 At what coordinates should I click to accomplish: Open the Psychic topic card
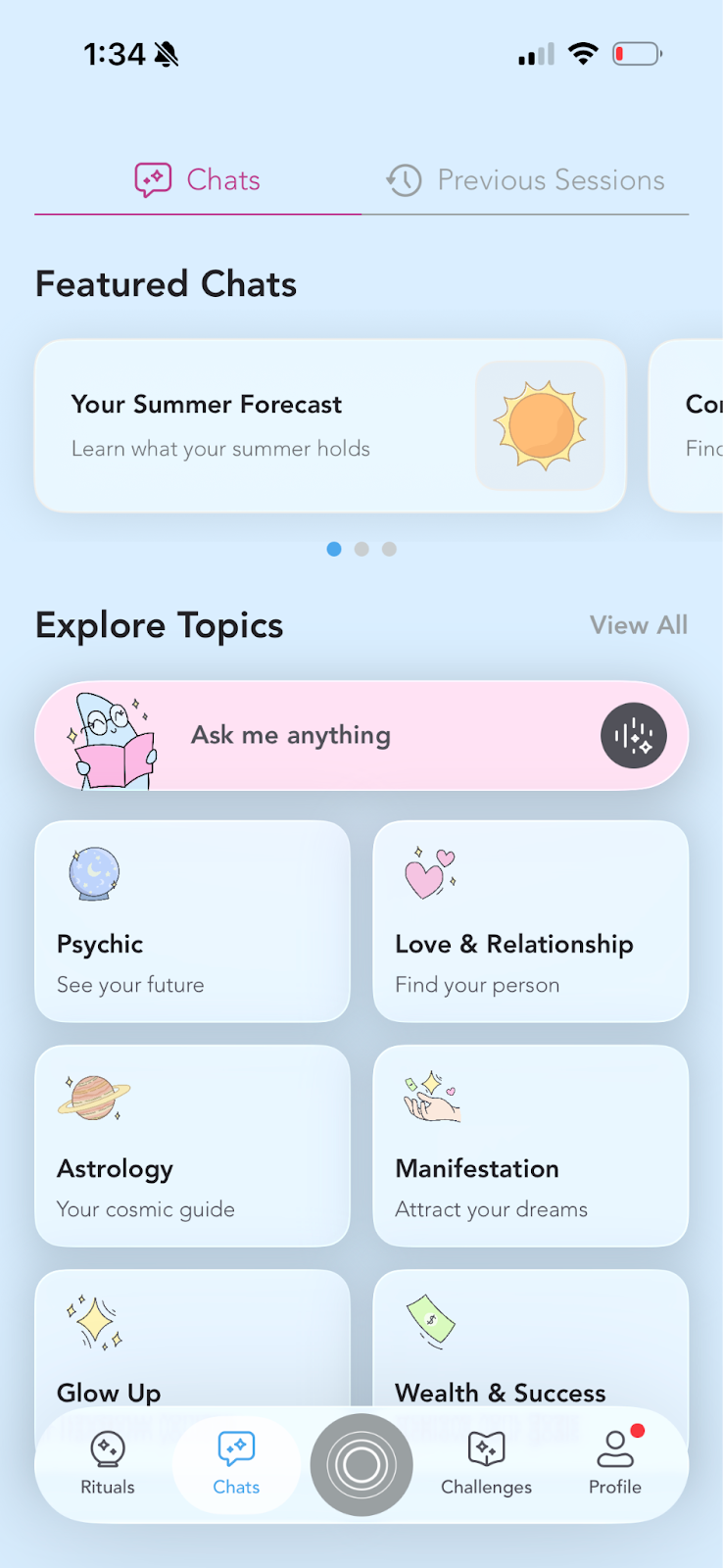click(192, 921)
